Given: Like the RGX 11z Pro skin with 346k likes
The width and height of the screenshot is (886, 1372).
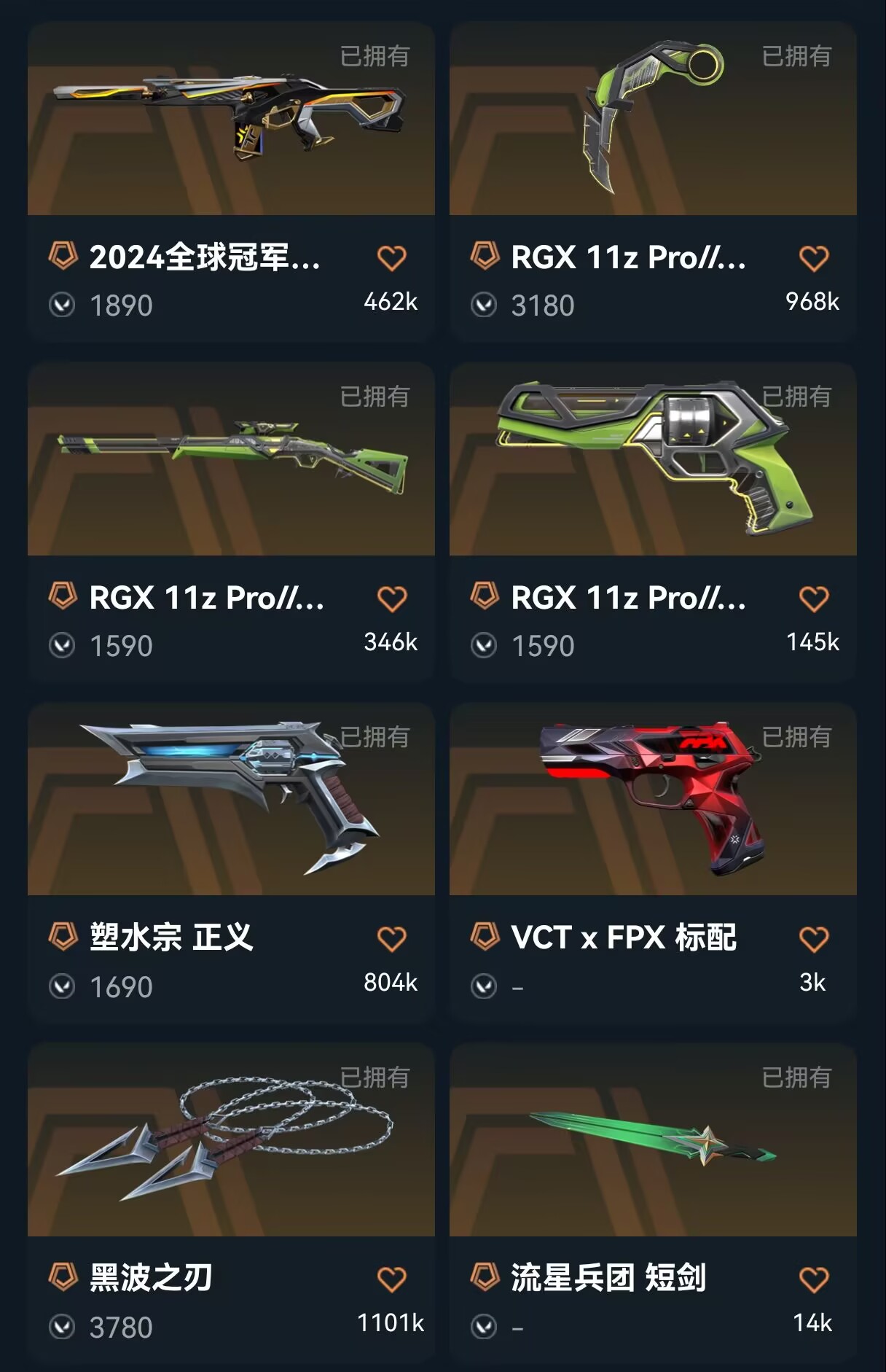Looking at the screenshot, I should click(x=391, y=599).
